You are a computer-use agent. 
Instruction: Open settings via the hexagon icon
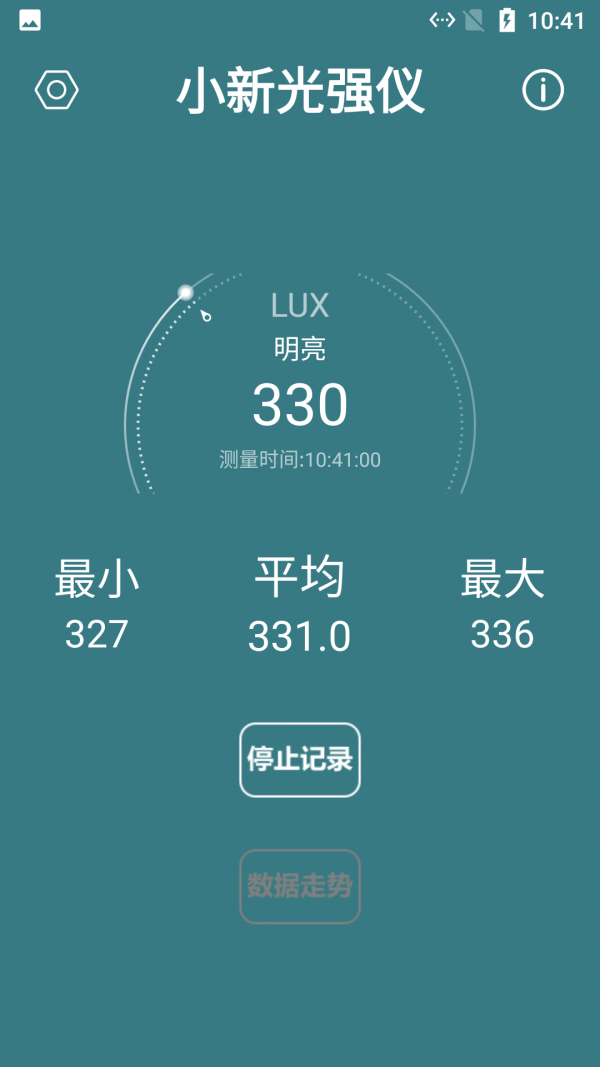(57, 91)
